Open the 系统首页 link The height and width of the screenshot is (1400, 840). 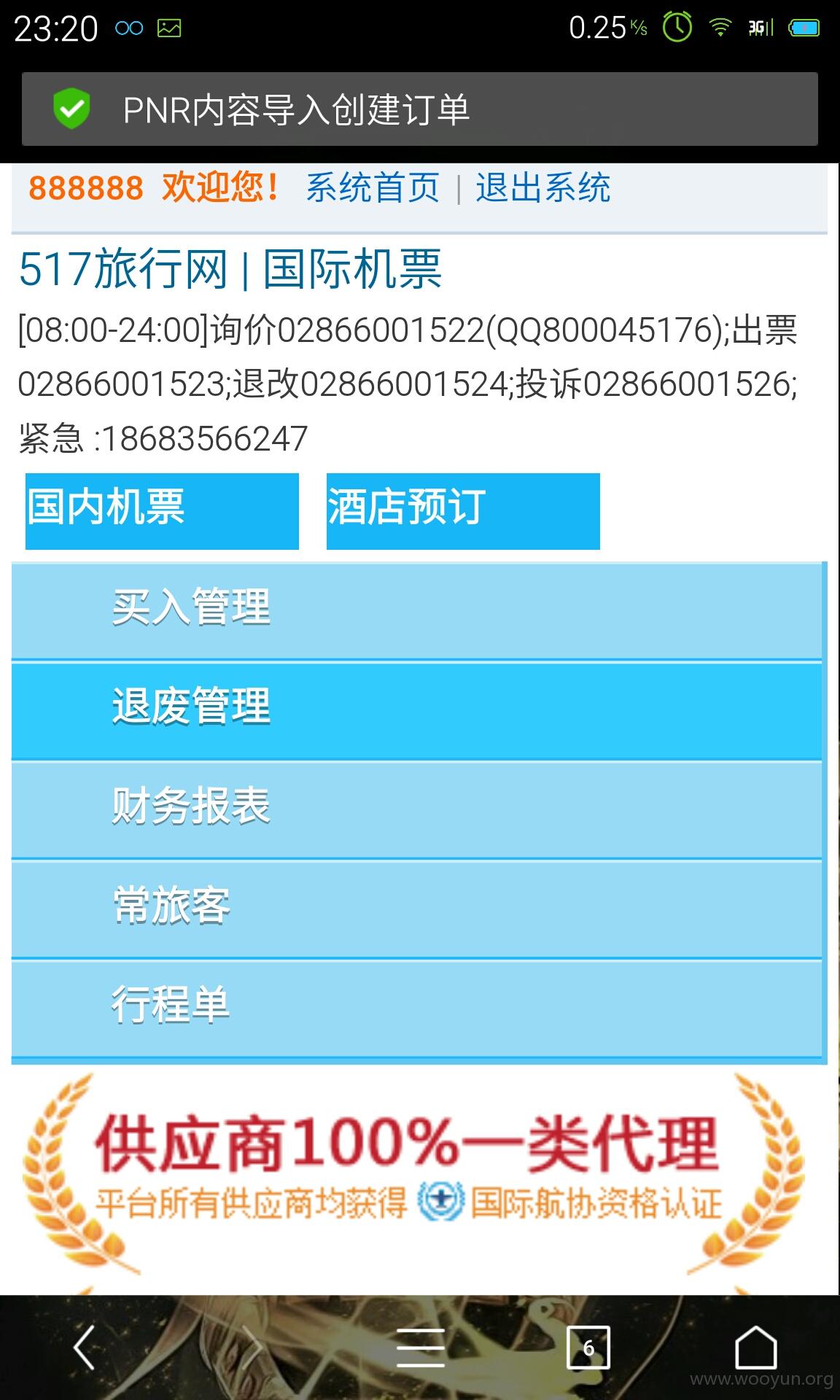click(x=373, y=187)
